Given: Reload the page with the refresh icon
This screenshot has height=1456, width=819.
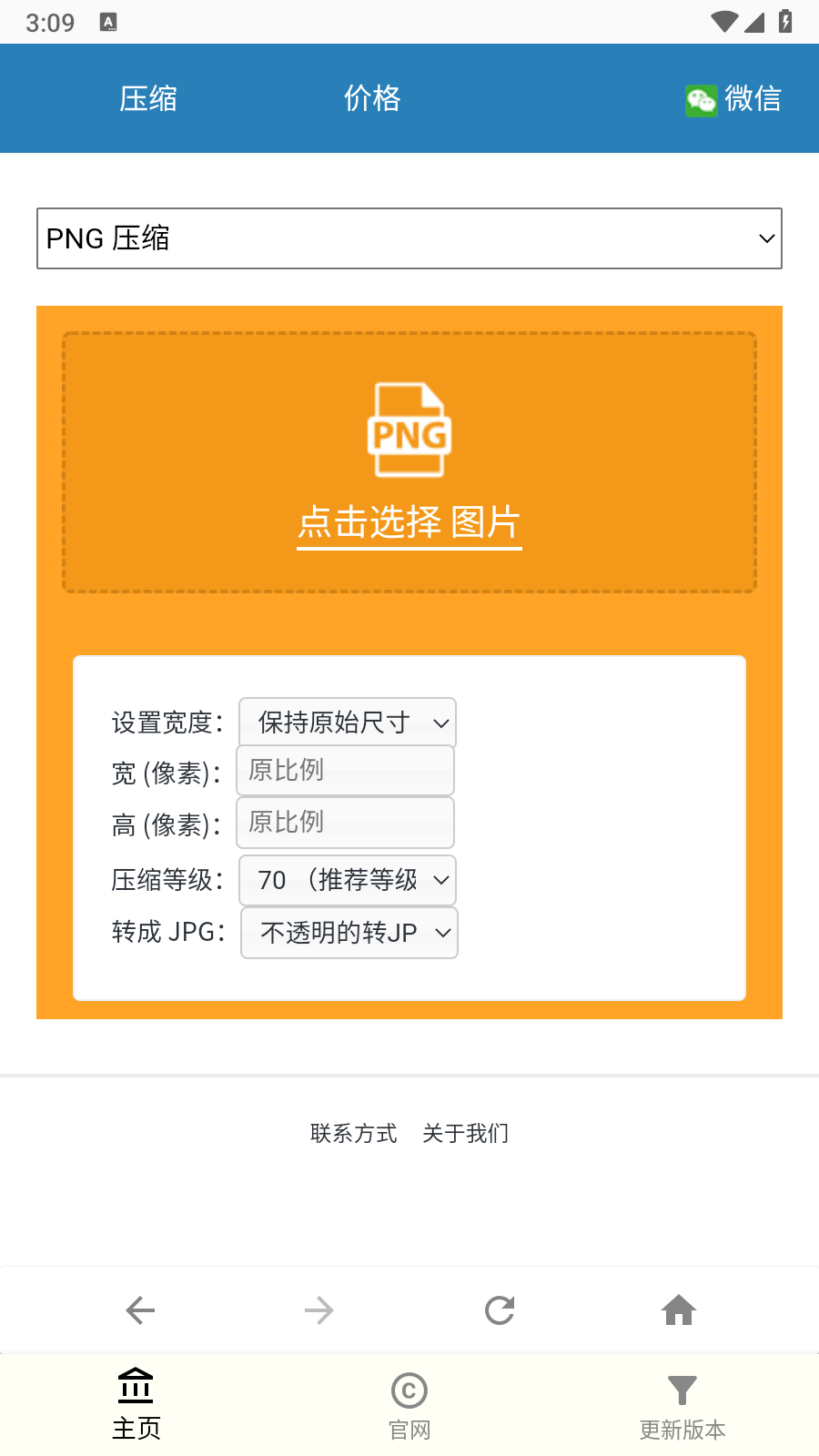Looking at the screenshot, I should tap(500, 1310).
